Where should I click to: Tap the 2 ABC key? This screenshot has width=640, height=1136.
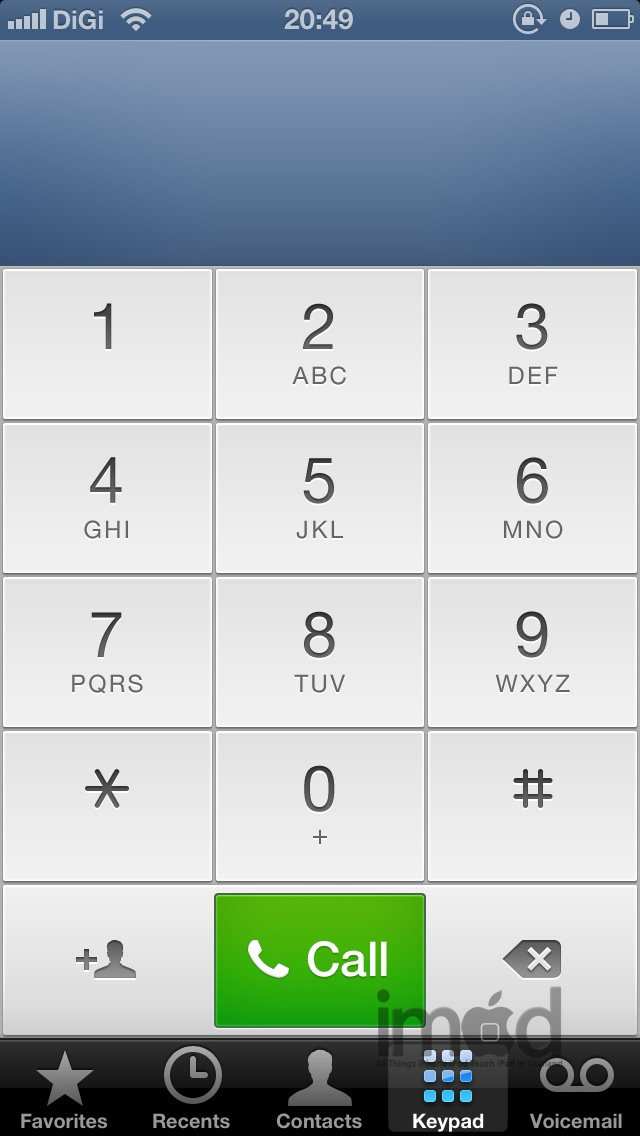click(319, 344)
